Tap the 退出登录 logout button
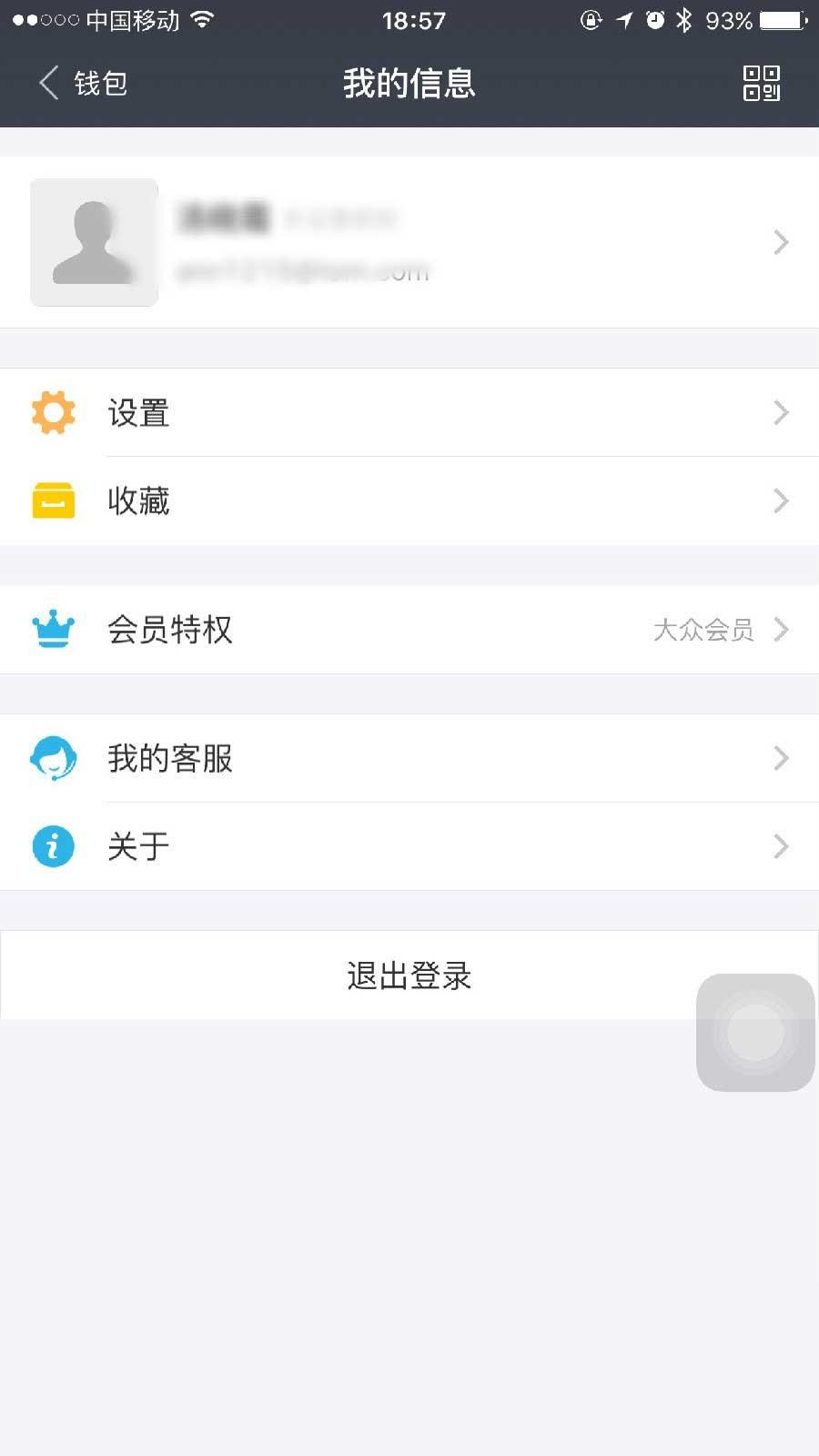The width and height of the screenshot is (819, 1456). click(x=409, y=975)
